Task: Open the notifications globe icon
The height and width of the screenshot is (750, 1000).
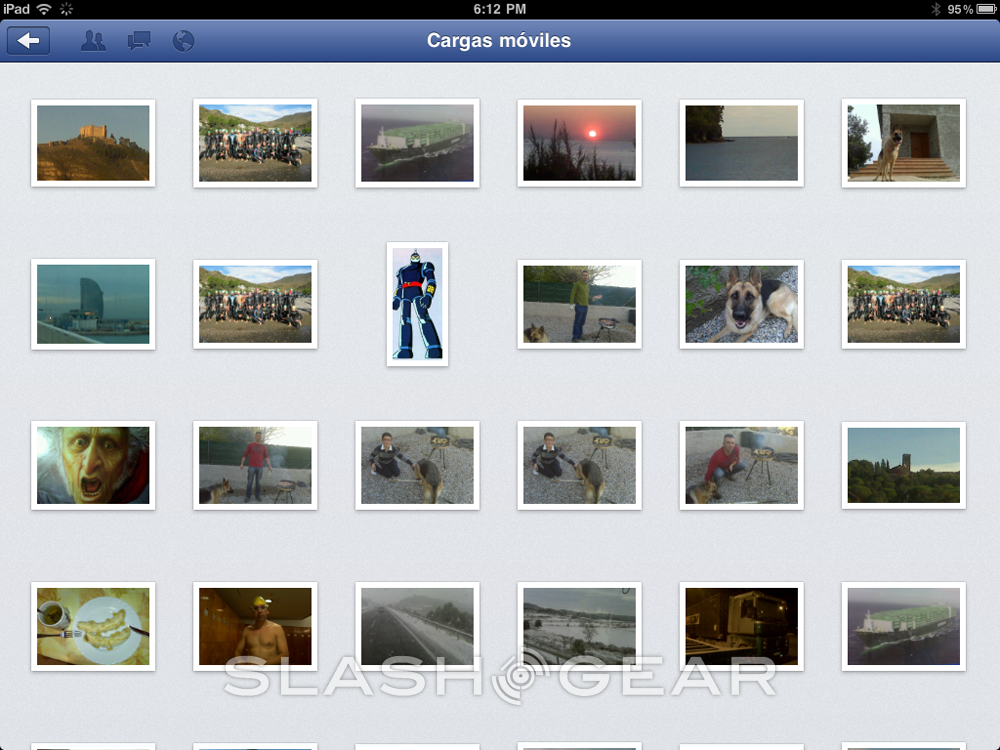Action: pyautogui.click(x=183, y=41)
